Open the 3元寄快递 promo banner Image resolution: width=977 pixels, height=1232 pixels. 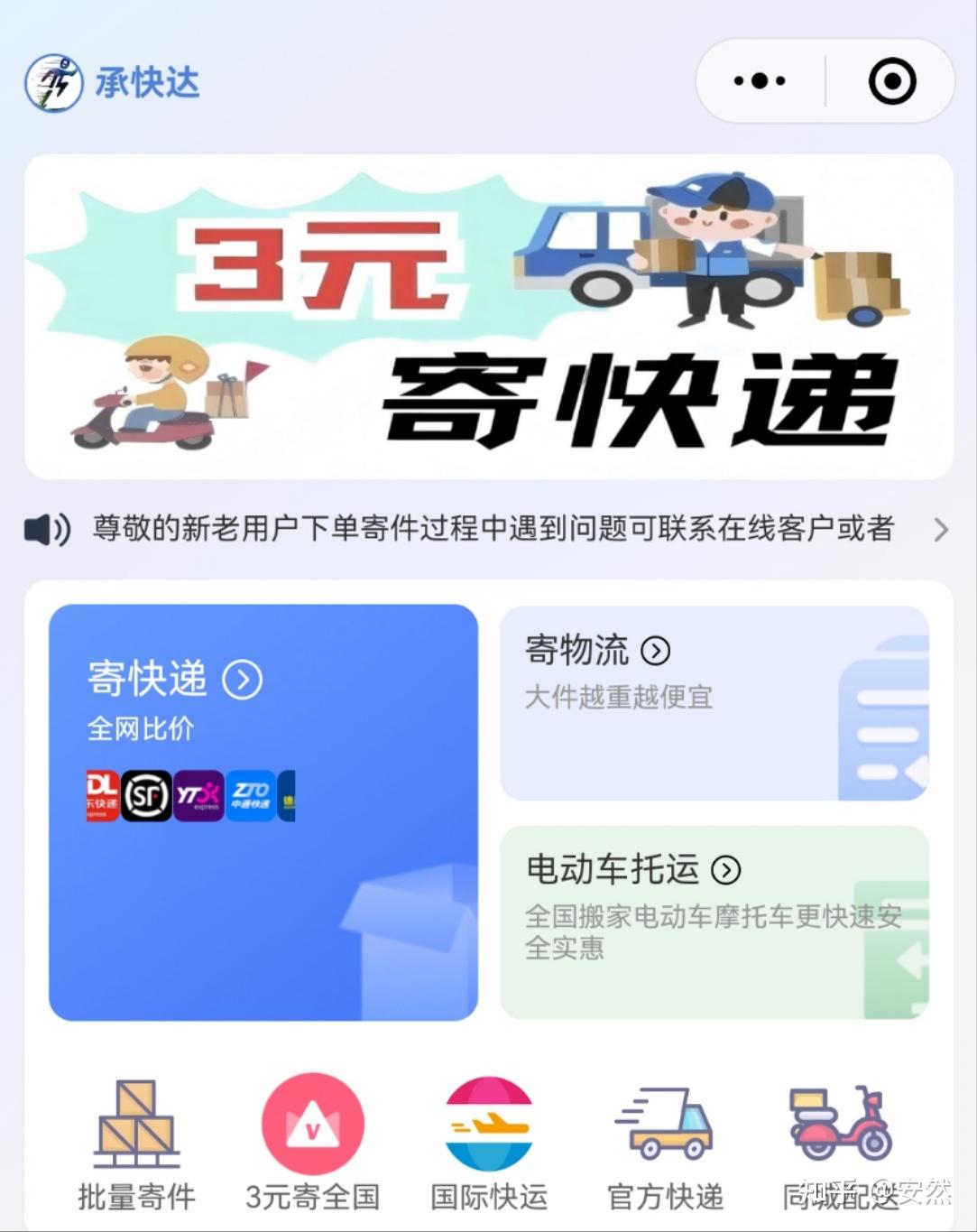click(x=488, y=317)
